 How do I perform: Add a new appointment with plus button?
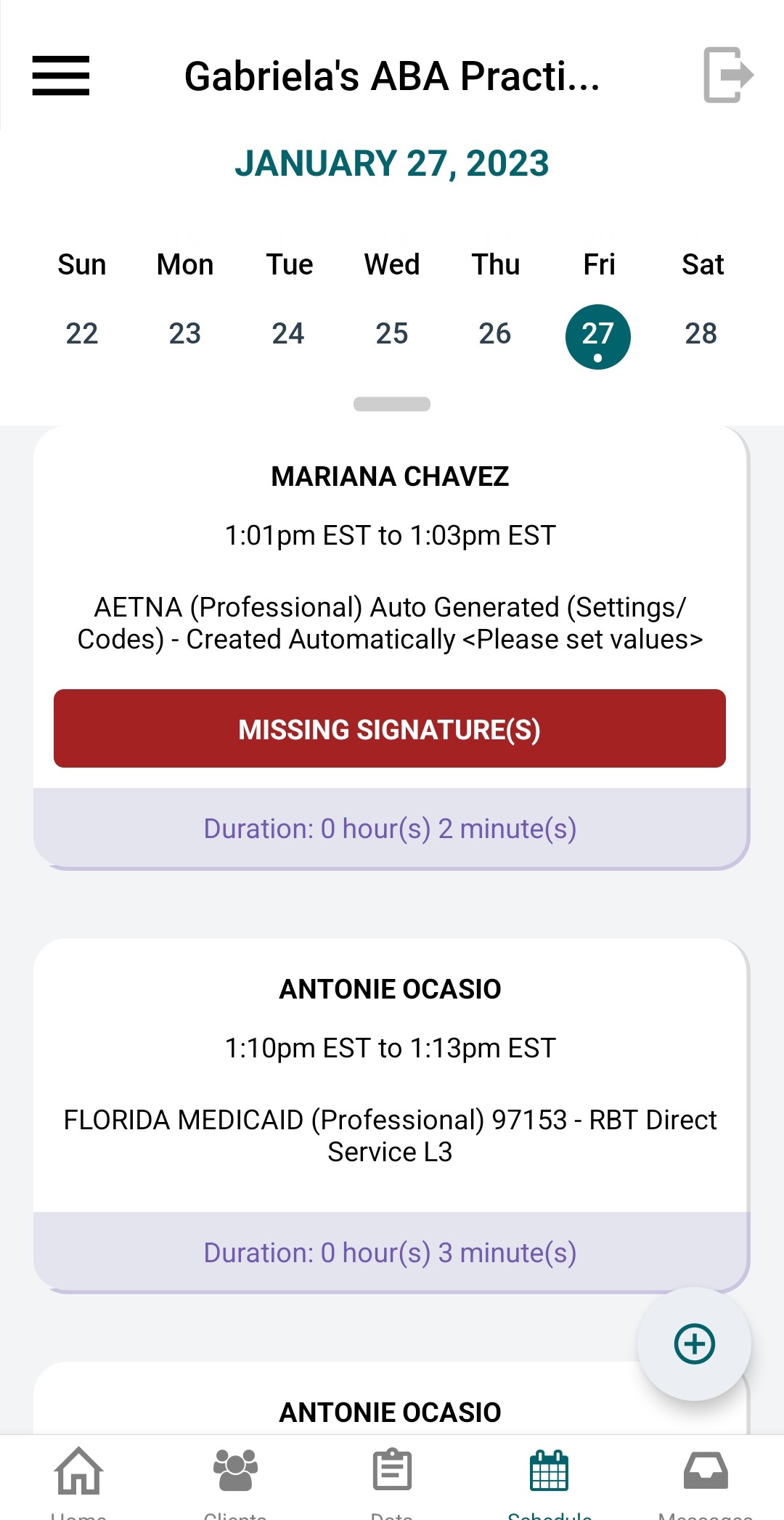695,1344
